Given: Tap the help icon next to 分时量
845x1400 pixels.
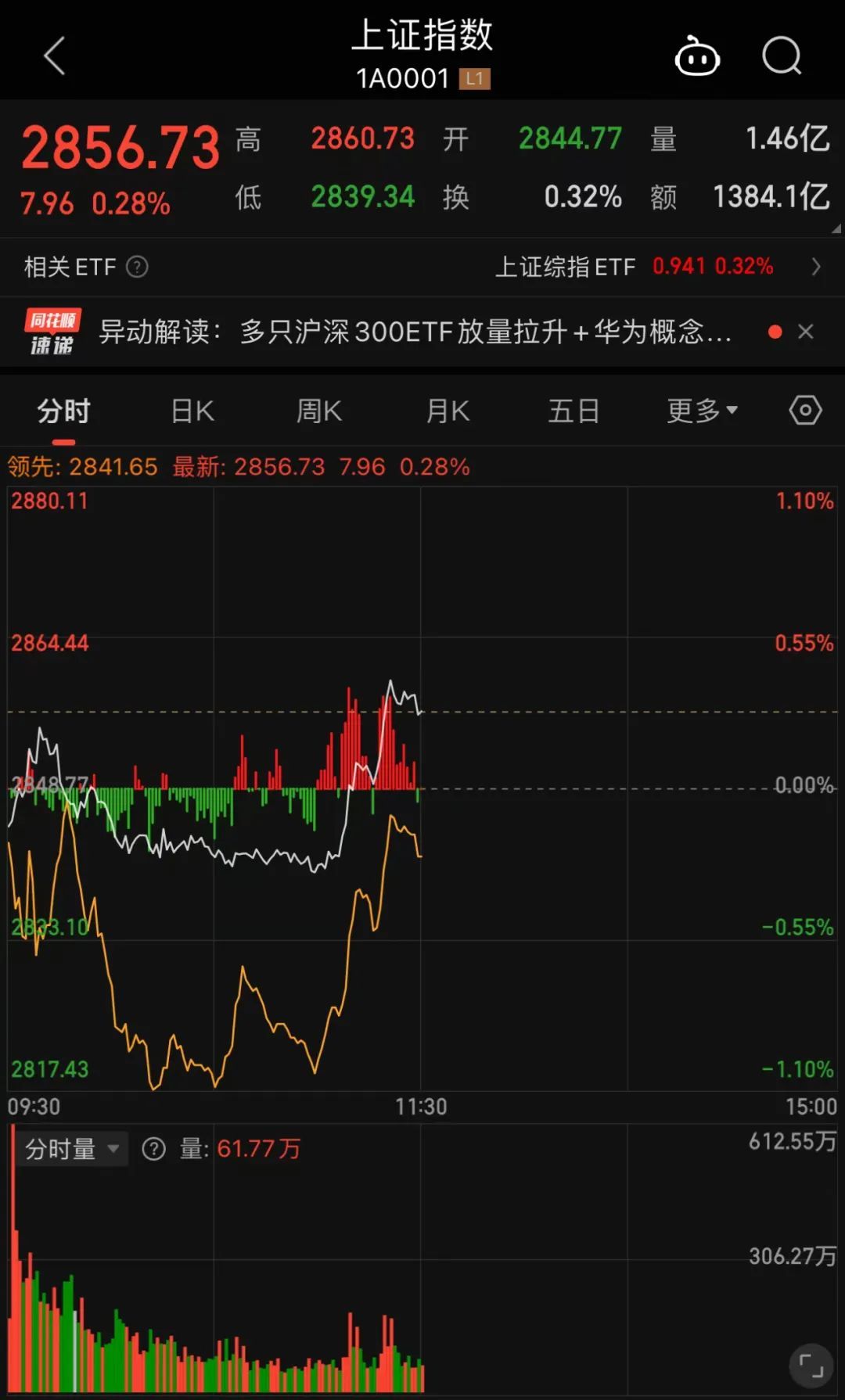Looking at the screenshot, I should [x=153, y=1149].
